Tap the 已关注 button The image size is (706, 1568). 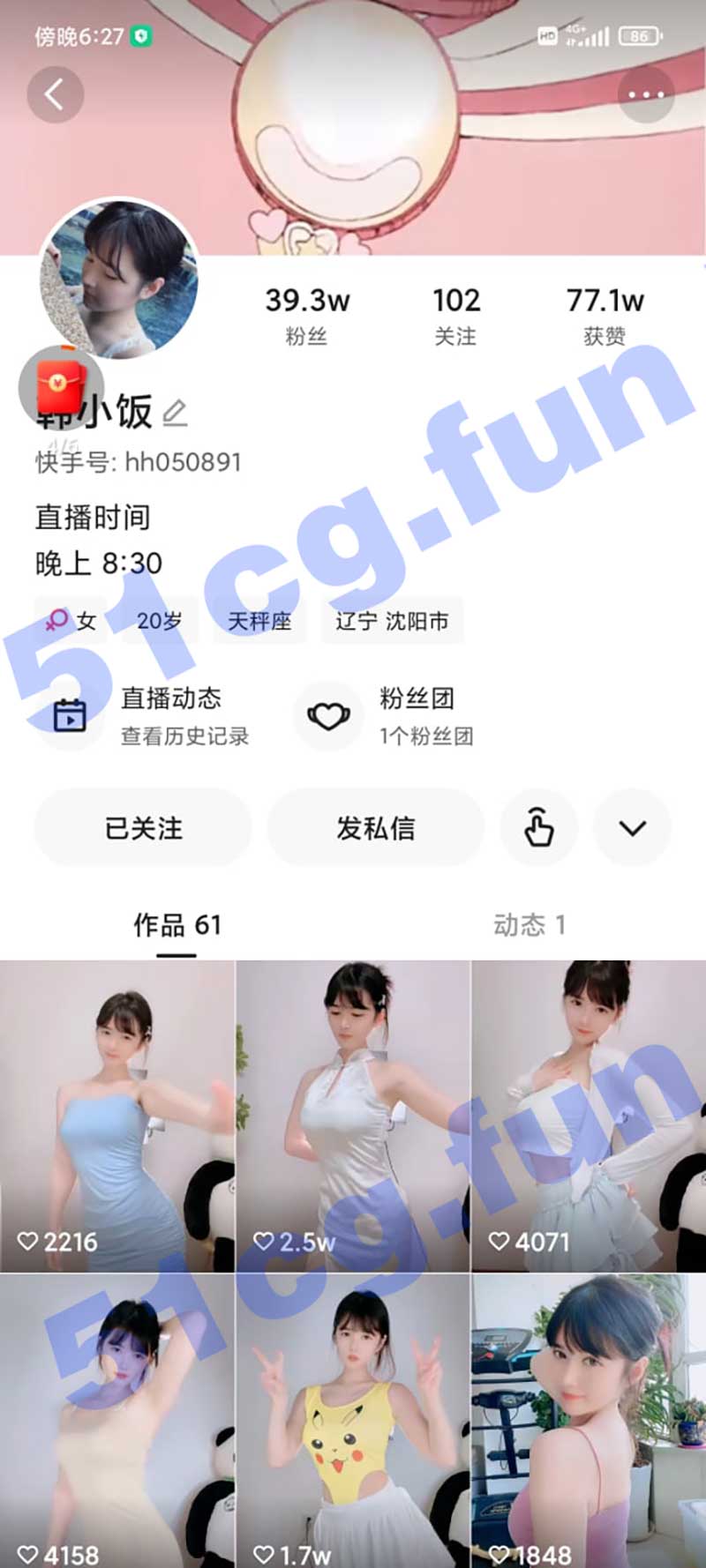click(143, 828)
